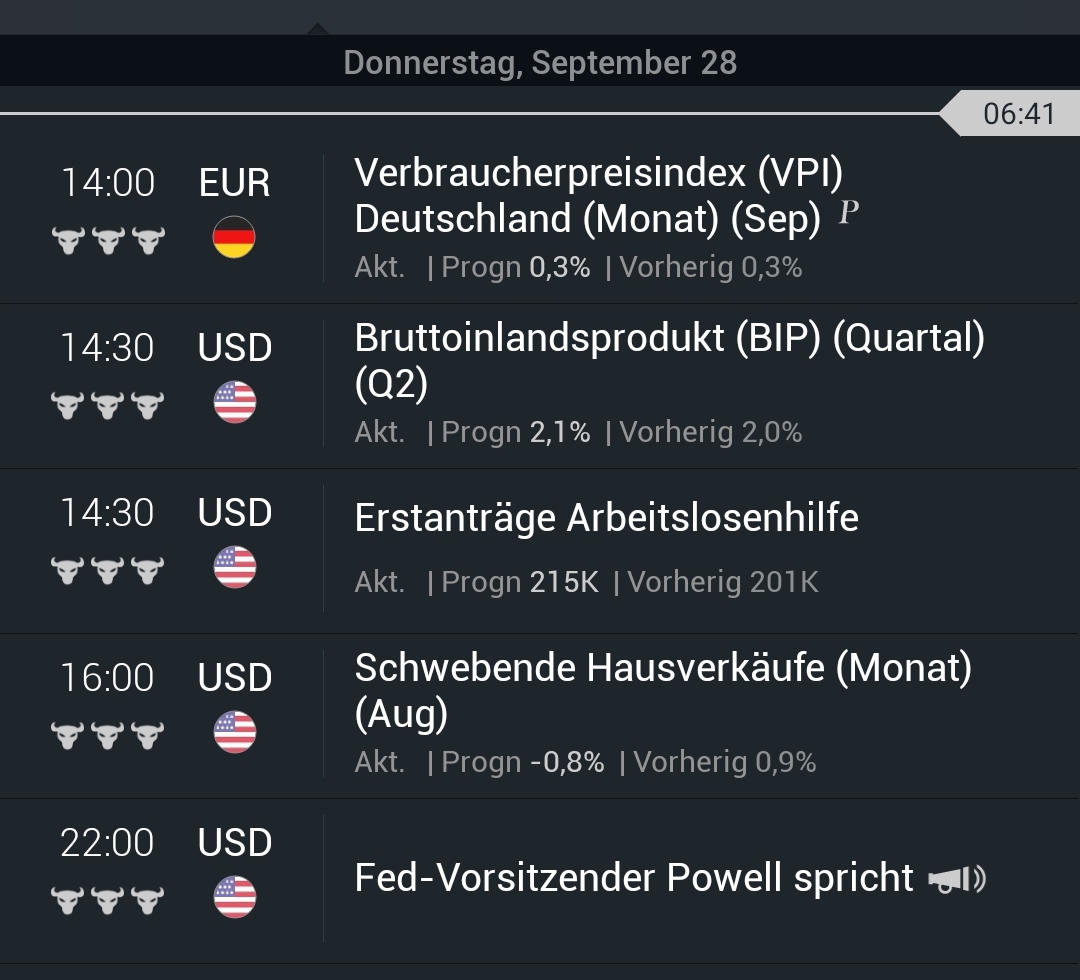Select Fed-Vorsitzender Powell spricht event

coord(634,878)
